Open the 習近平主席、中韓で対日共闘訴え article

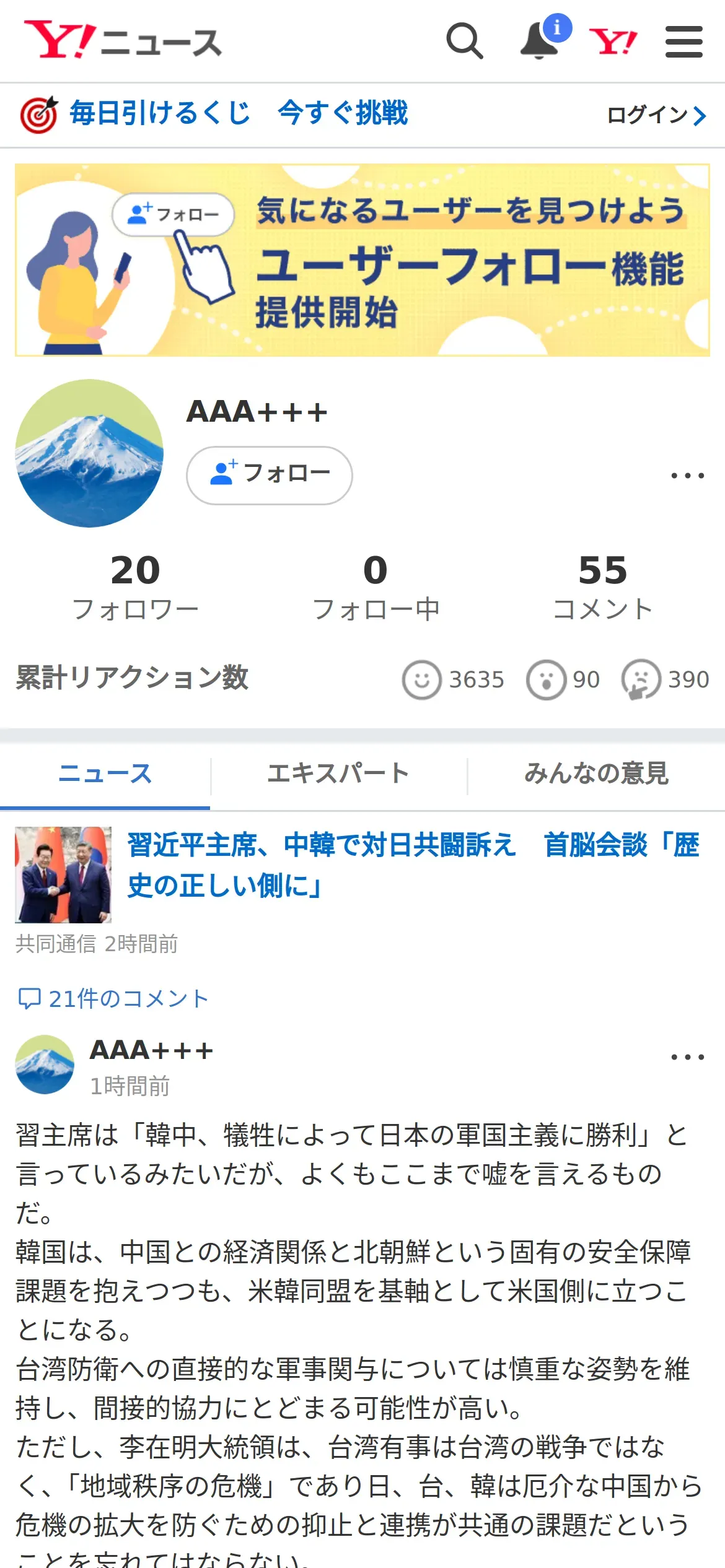(x=413, y=865)
